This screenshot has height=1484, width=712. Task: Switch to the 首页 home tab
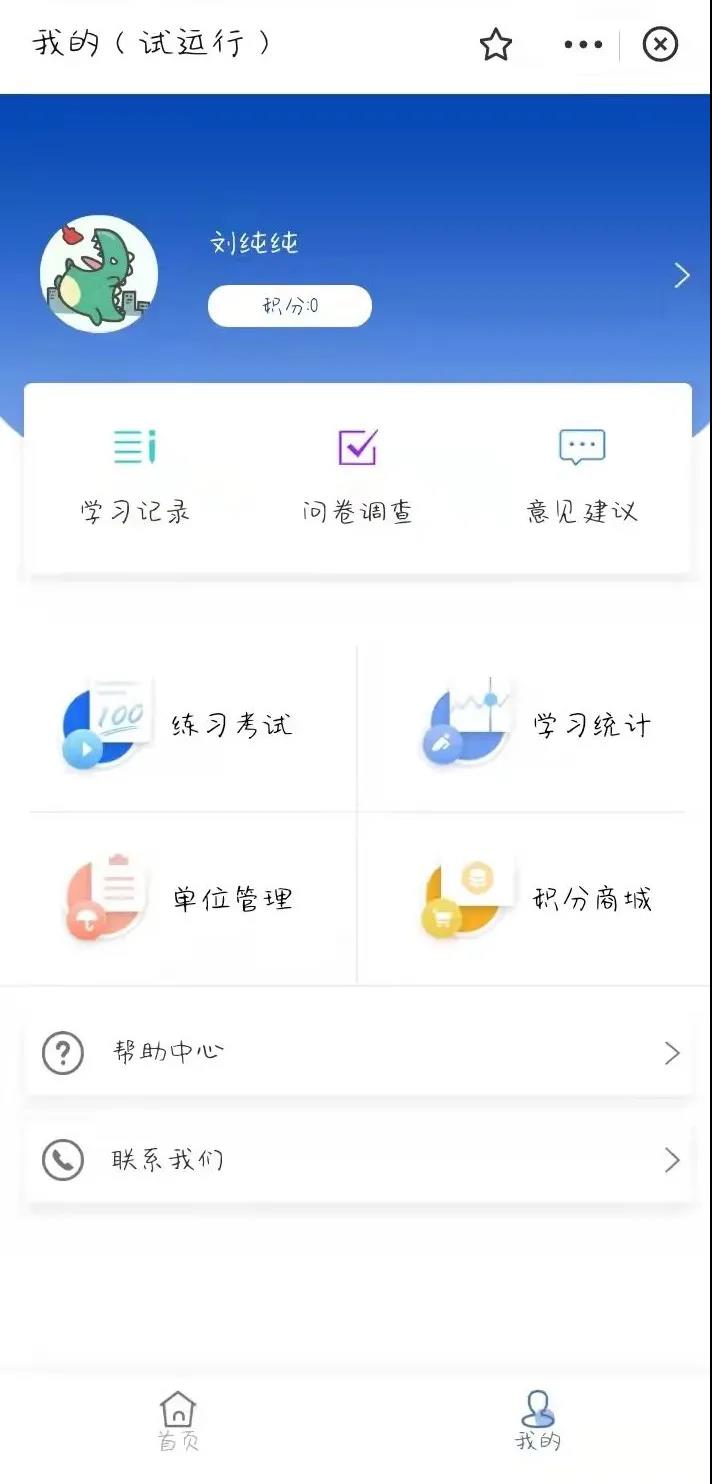(x=178, y=1422)
